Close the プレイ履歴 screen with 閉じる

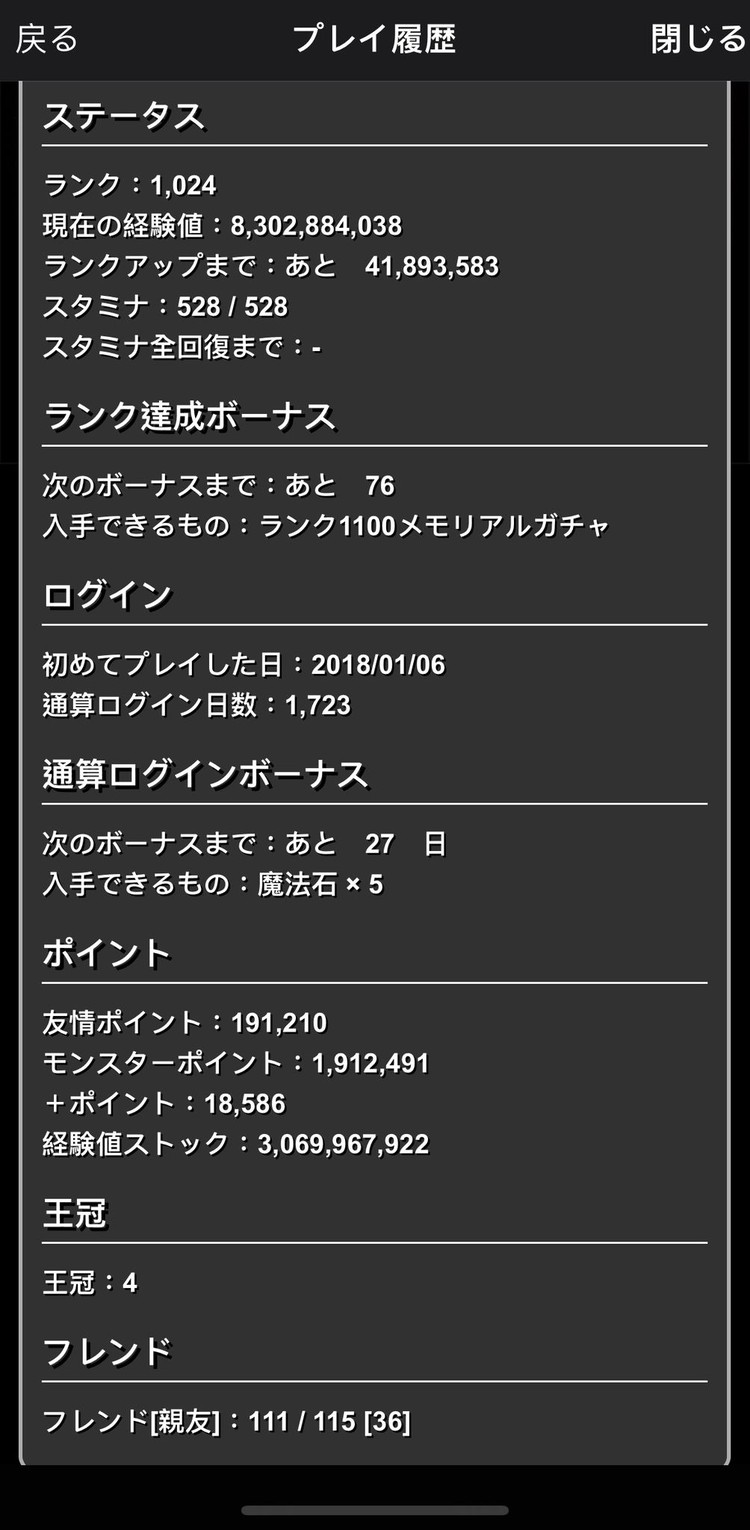click(698, 40)
